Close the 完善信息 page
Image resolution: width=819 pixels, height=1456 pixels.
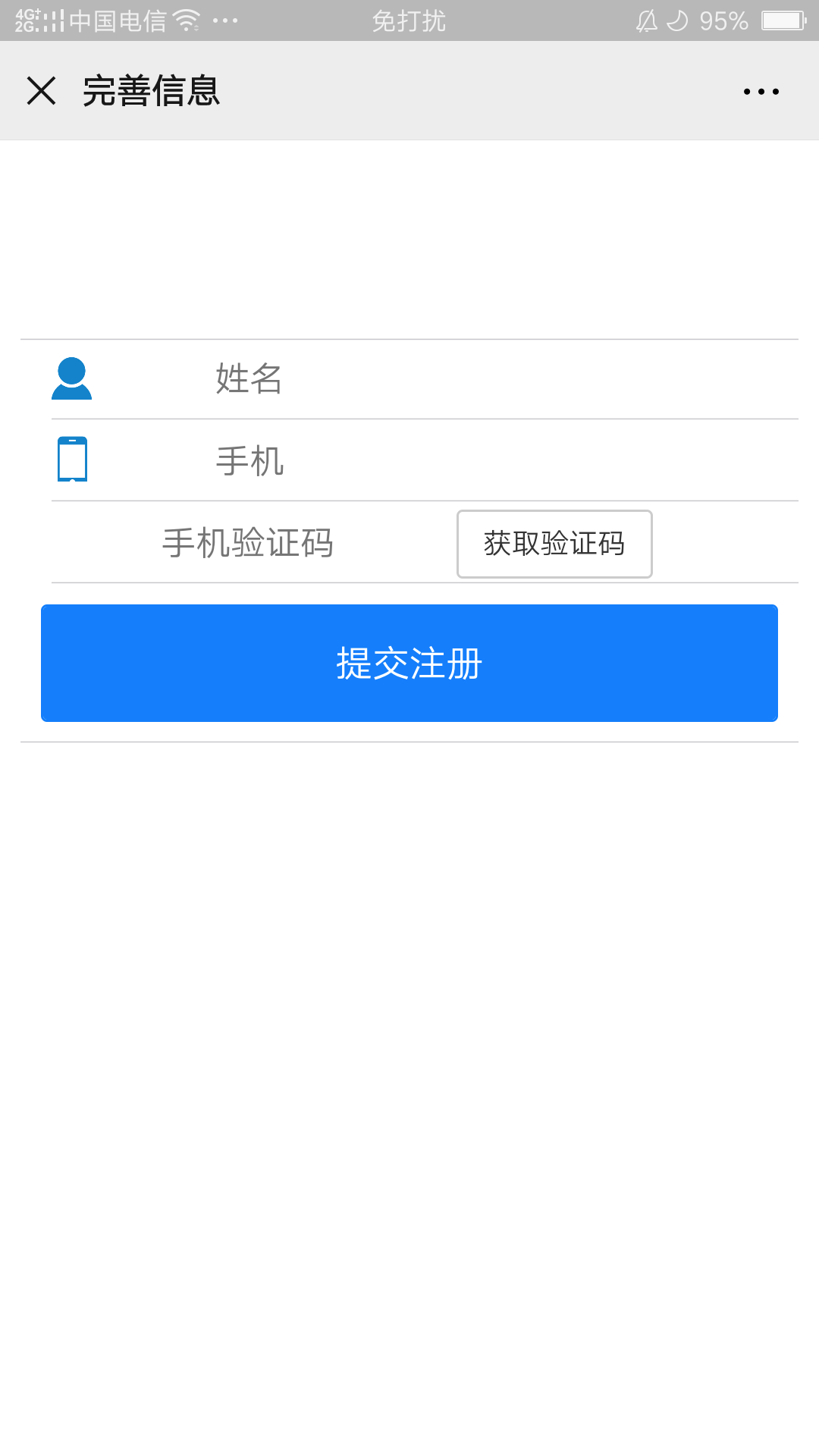point(42,91)
